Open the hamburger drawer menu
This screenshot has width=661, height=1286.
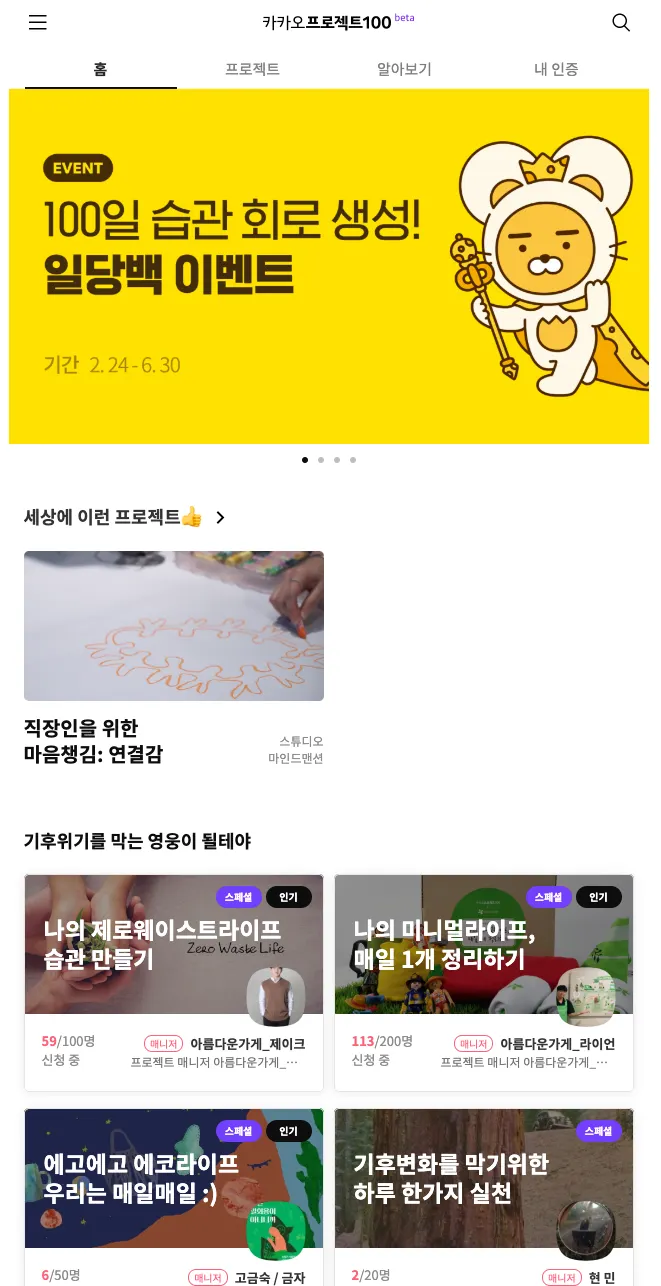(37, 23)
